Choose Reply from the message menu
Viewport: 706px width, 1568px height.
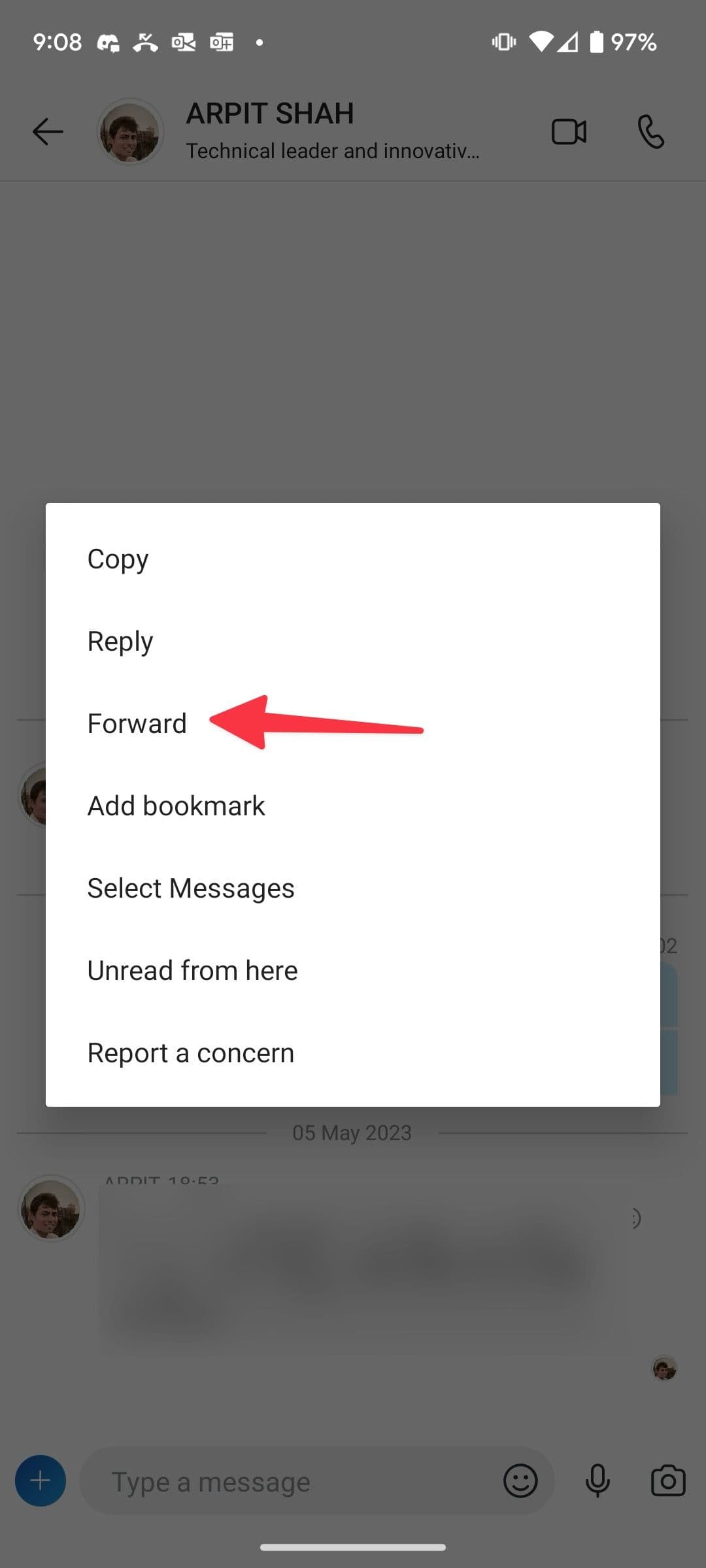pos(120,642)
